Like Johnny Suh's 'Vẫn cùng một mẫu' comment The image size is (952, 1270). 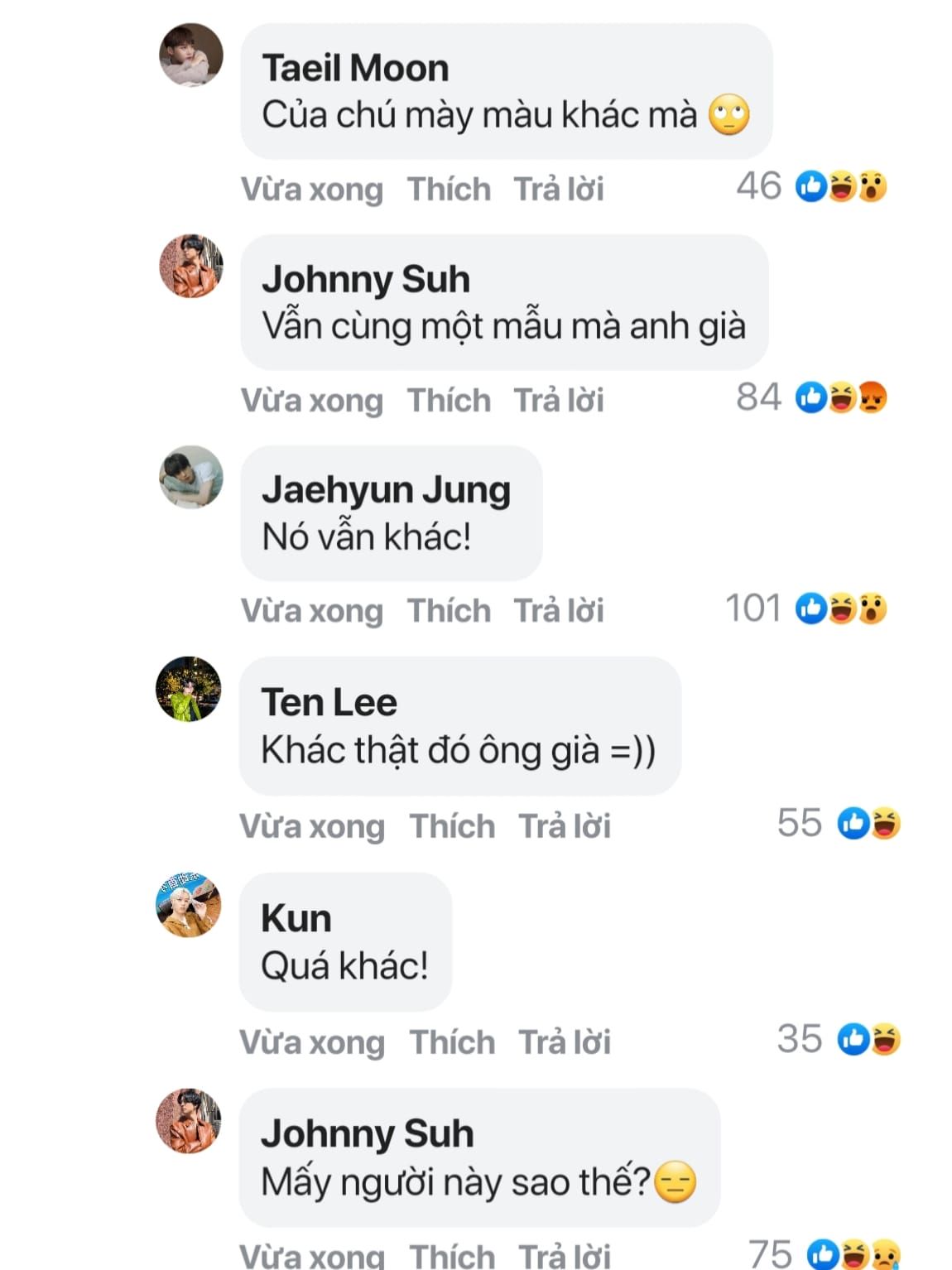click(448, 401)
